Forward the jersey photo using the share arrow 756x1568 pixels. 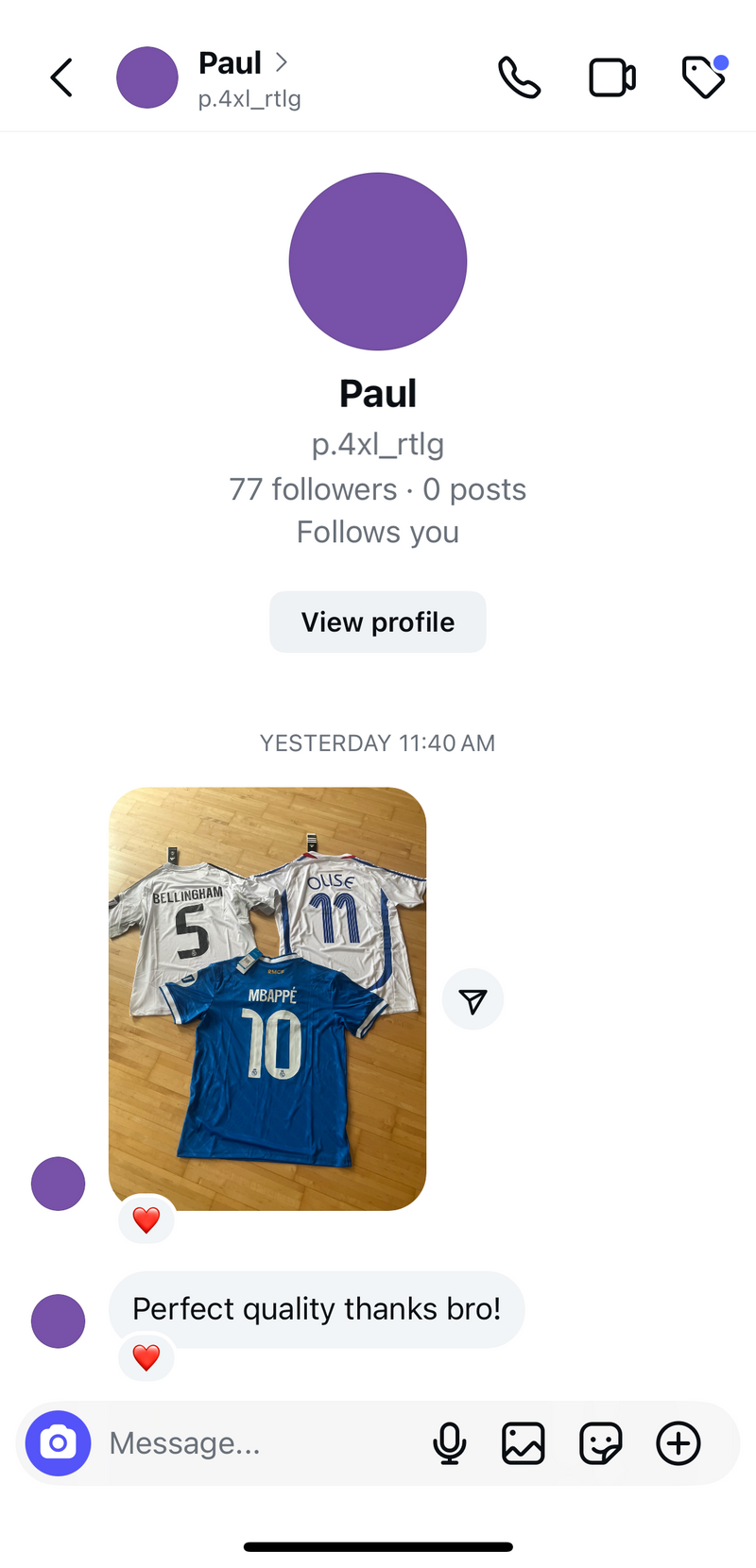point(472,998)
